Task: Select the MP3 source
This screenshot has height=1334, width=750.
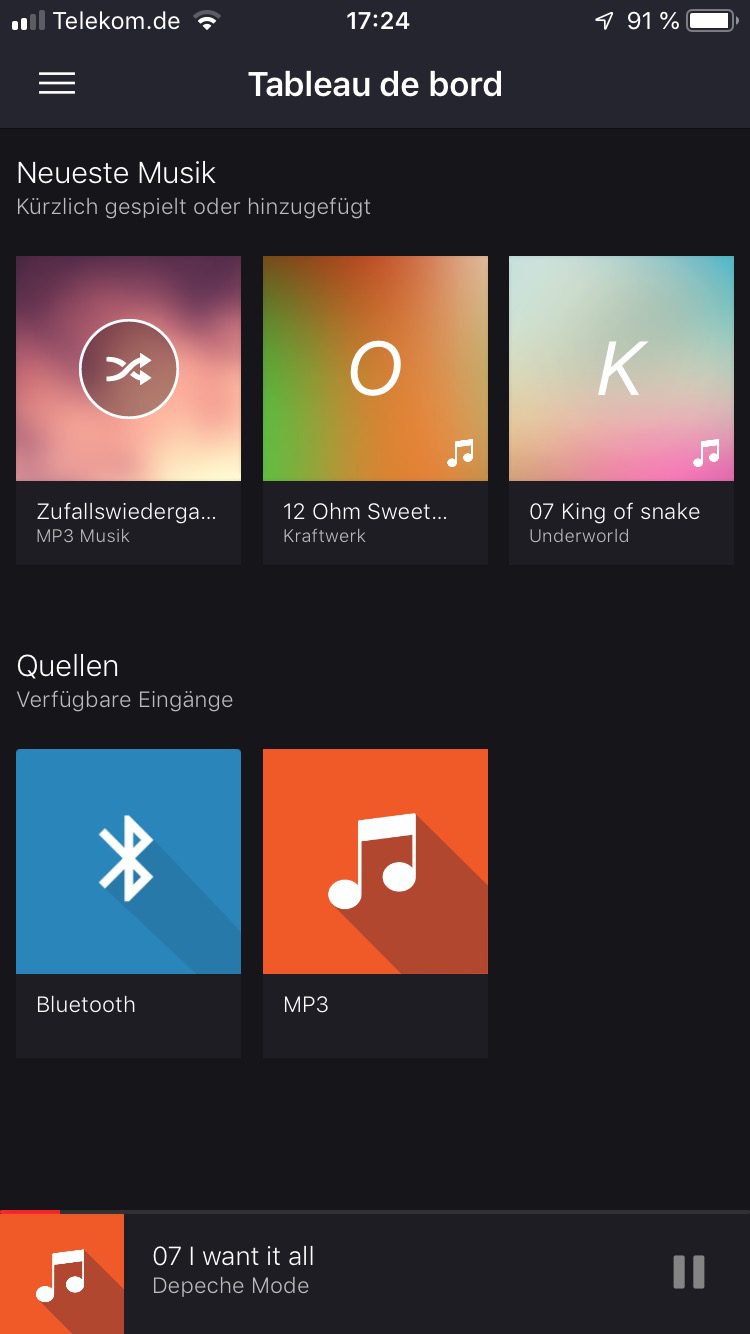Action: [375, 862]
